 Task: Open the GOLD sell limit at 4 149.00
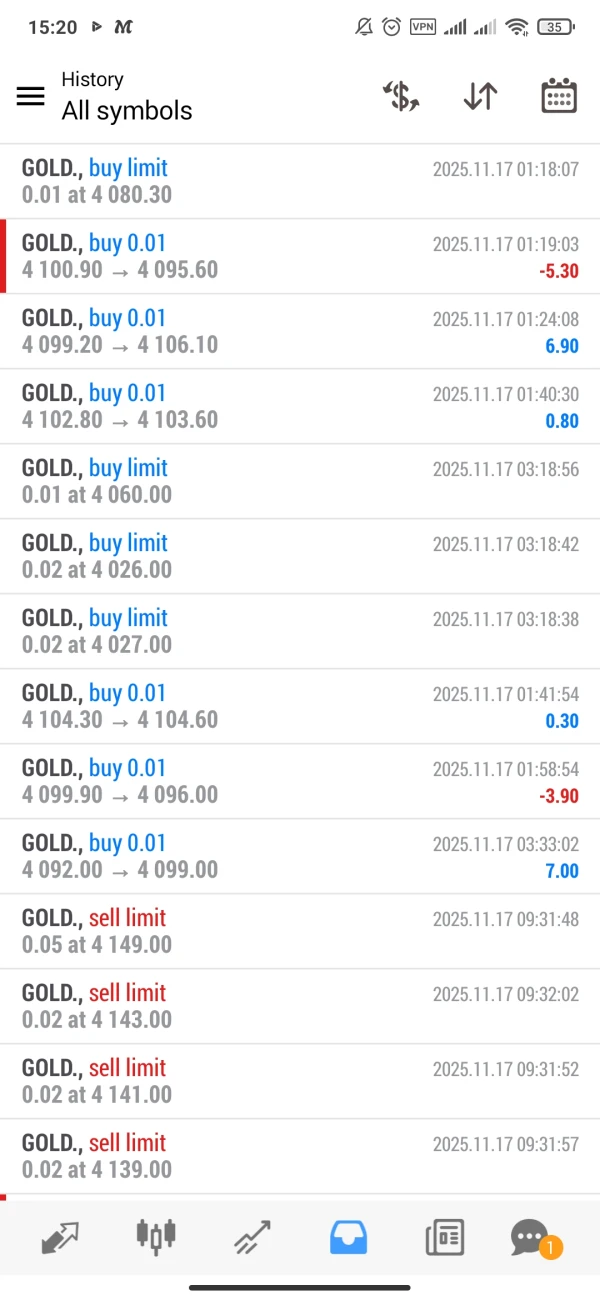click(x=300, y=931)
